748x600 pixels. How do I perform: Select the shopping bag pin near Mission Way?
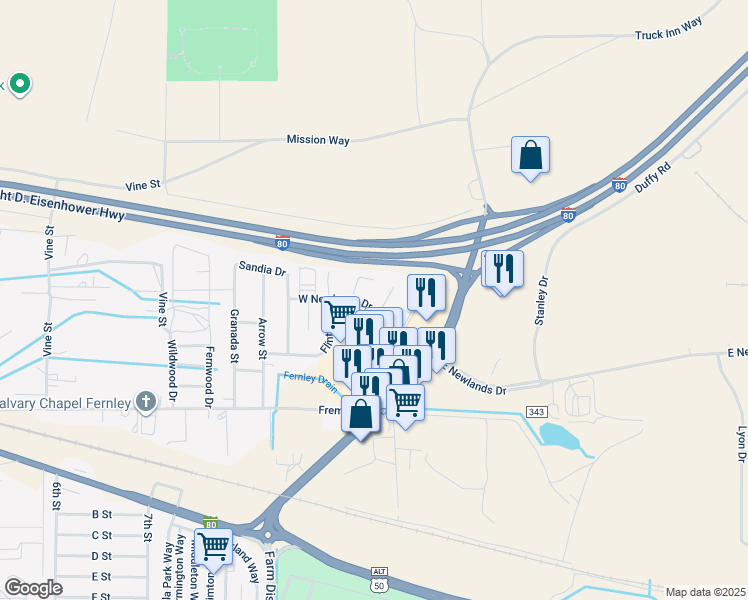pos(530,156)
